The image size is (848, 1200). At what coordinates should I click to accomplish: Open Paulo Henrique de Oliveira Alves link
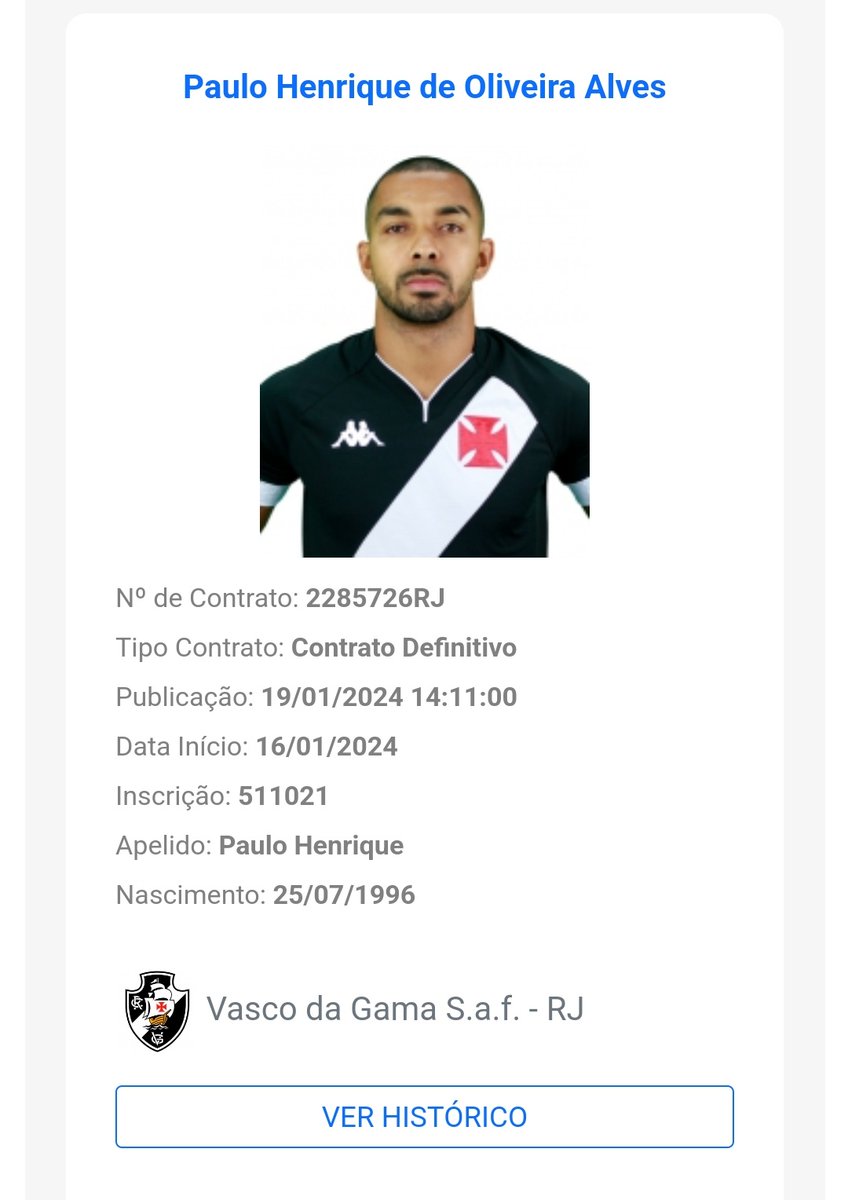pyautogui.click(x=424, y=87)
